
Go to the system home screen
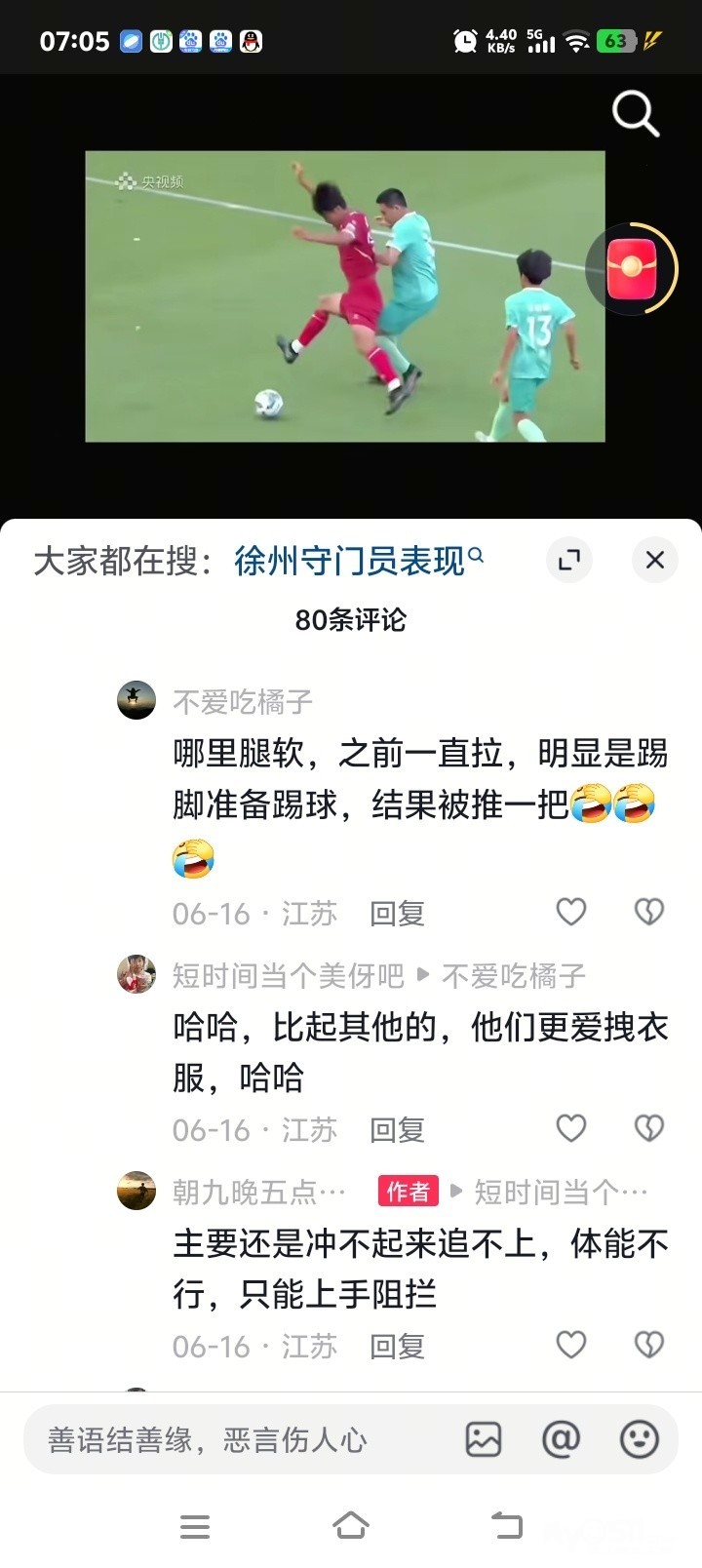(351, 1525)
